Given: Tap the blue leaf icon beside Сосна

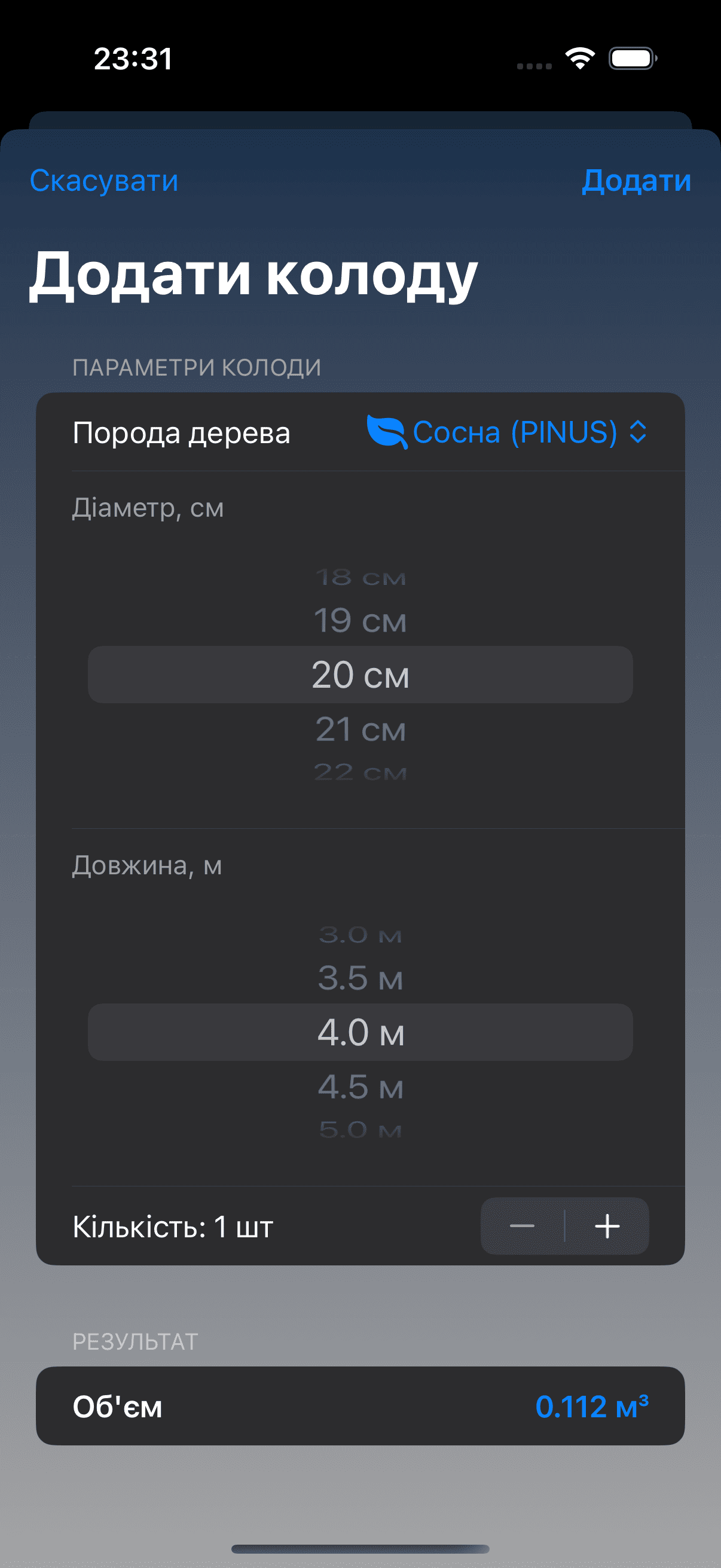Looking at the screenshot, I should (x=385, y=433).
